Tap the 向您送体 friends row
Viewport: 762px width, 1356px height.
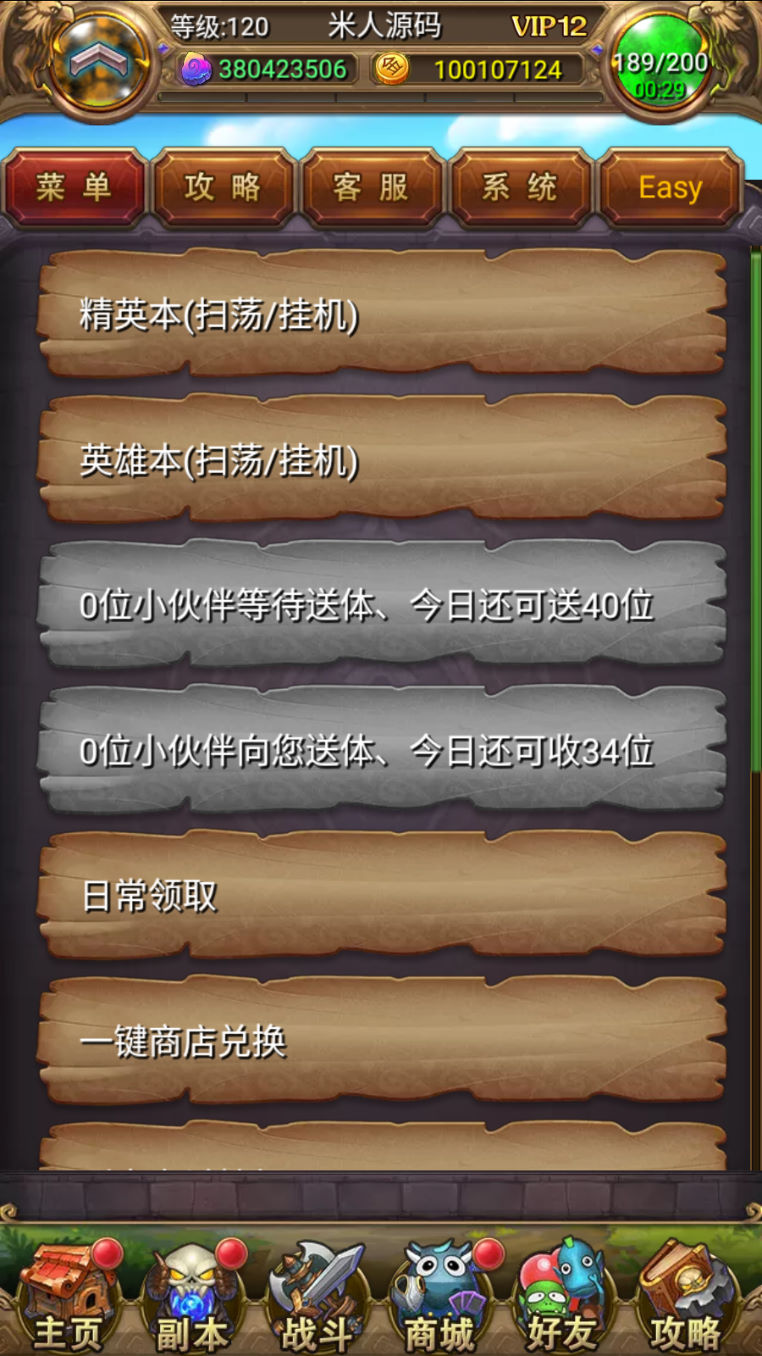[382, 749]
